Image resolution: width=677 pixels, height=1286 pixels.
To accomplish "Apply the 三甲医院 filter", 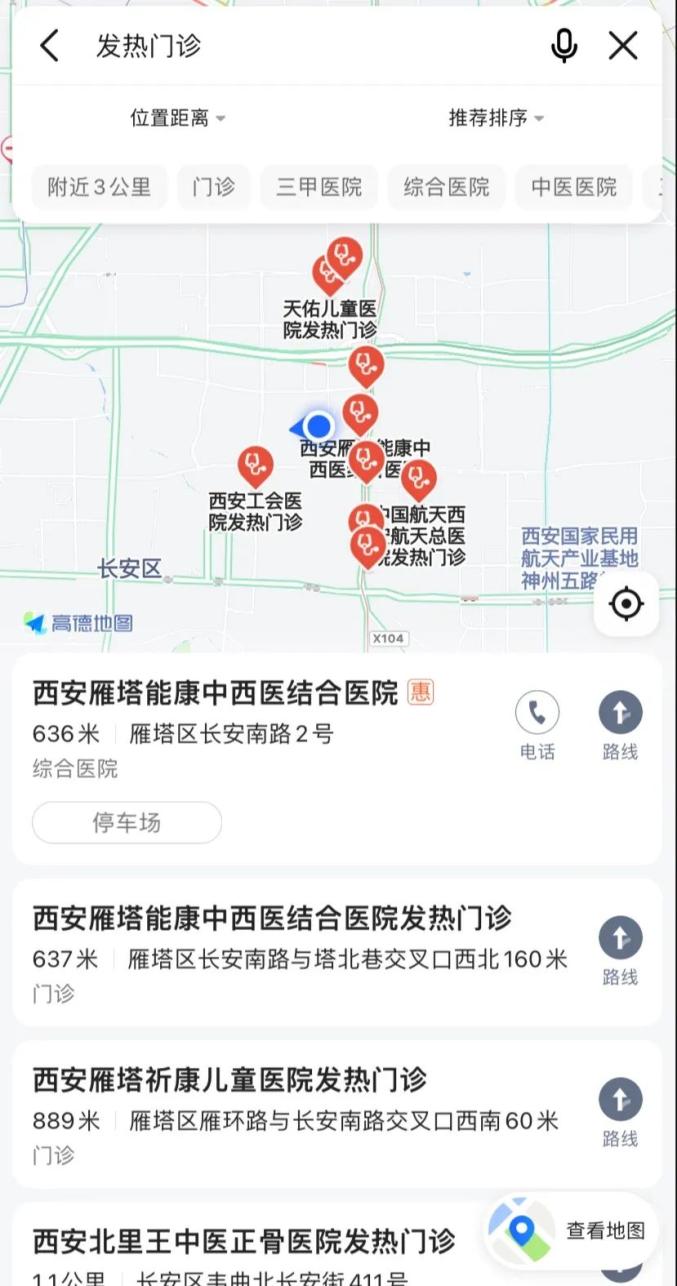I will 319,187.
